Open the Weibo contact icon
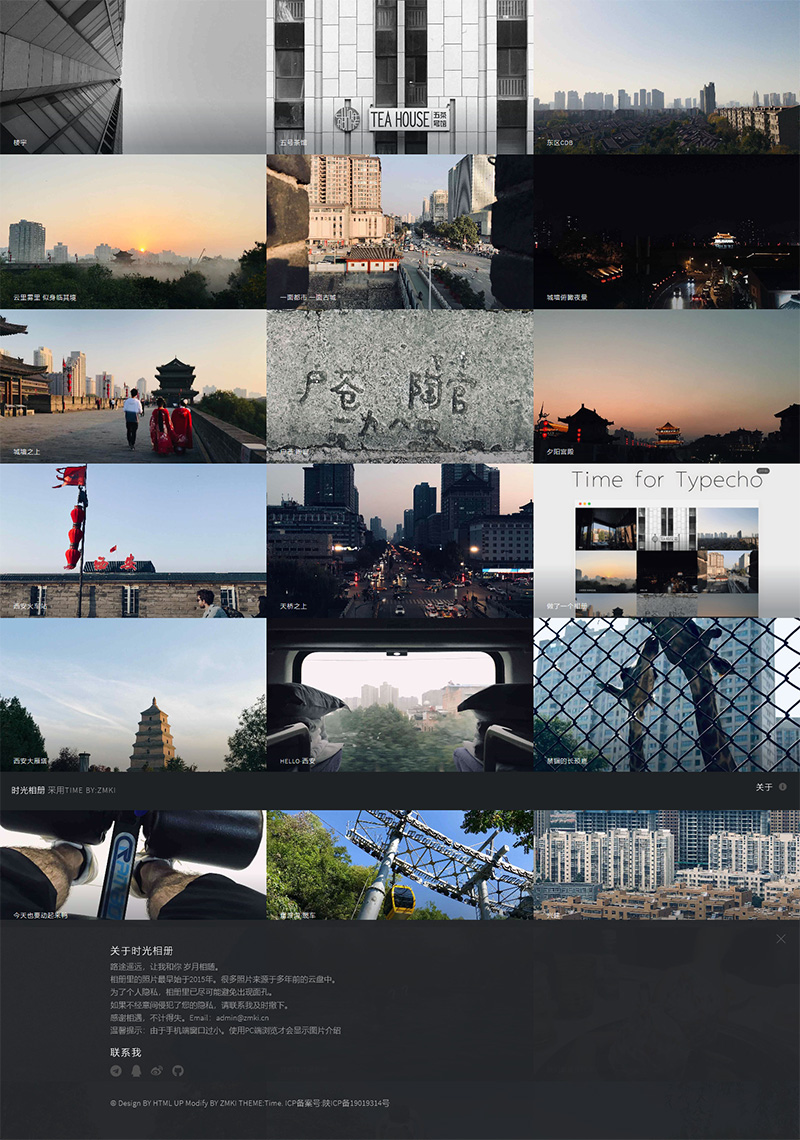 (157, 1071)
